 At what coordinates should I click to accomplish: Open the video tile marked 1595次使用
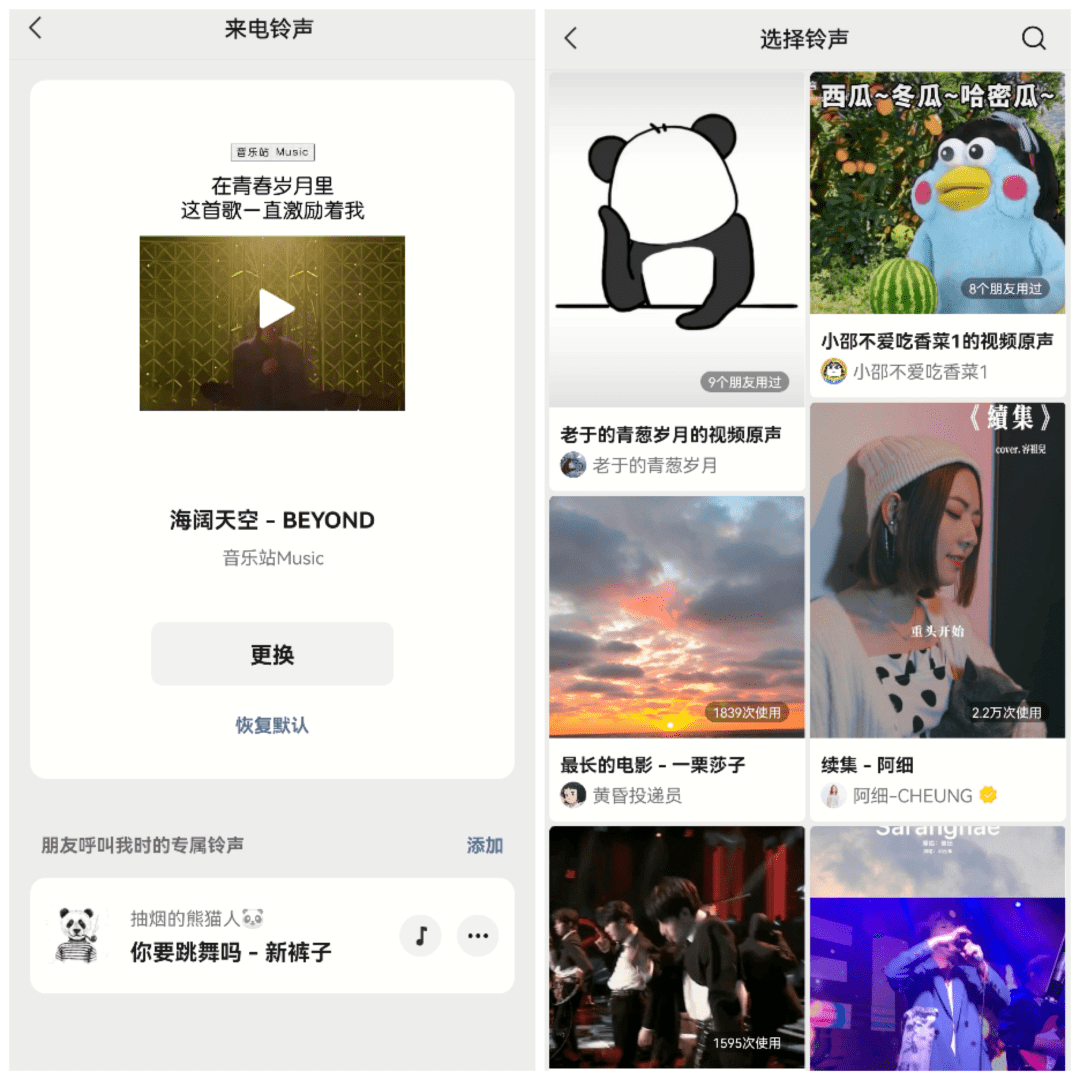click(x=676, y=945)
